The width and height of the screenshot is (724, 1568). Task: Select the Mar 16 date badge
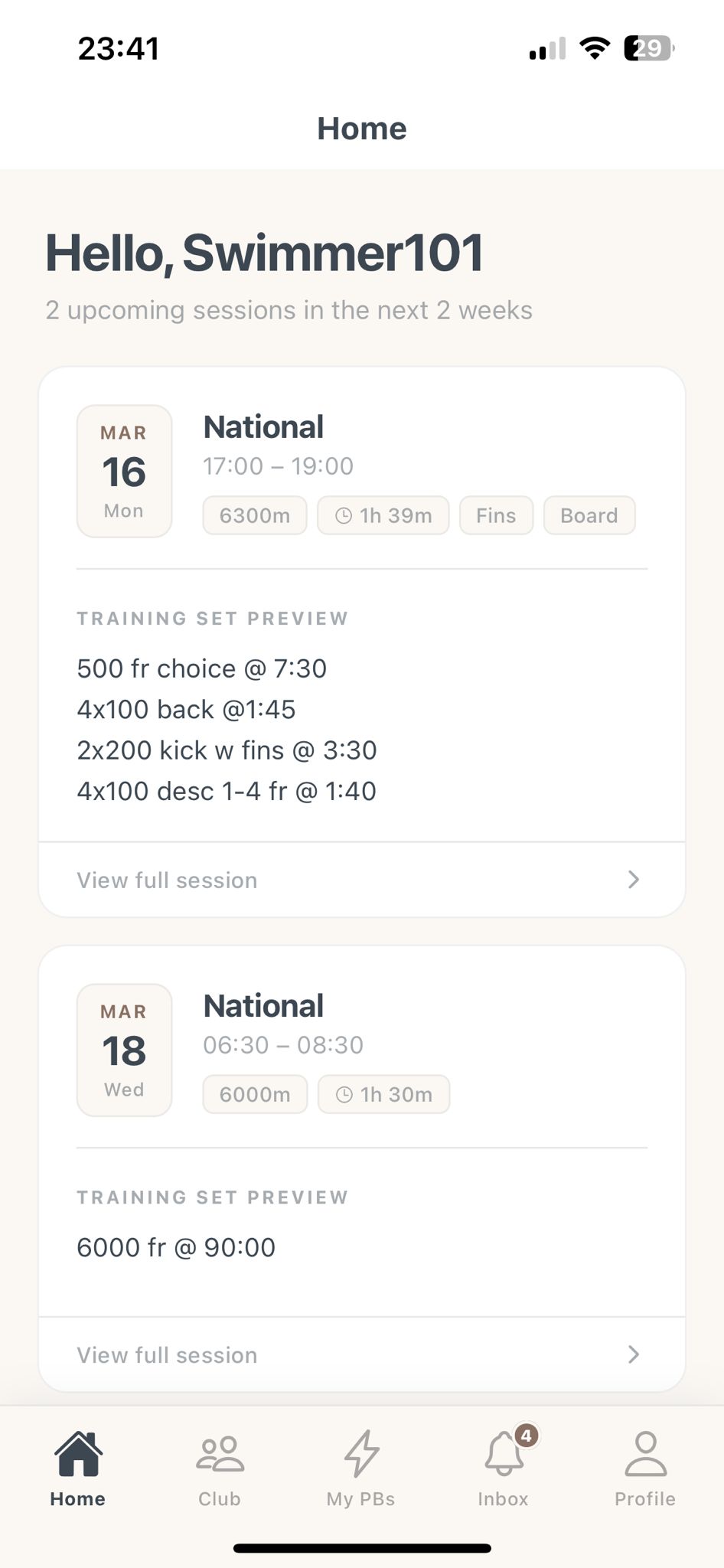pos(124,470)
